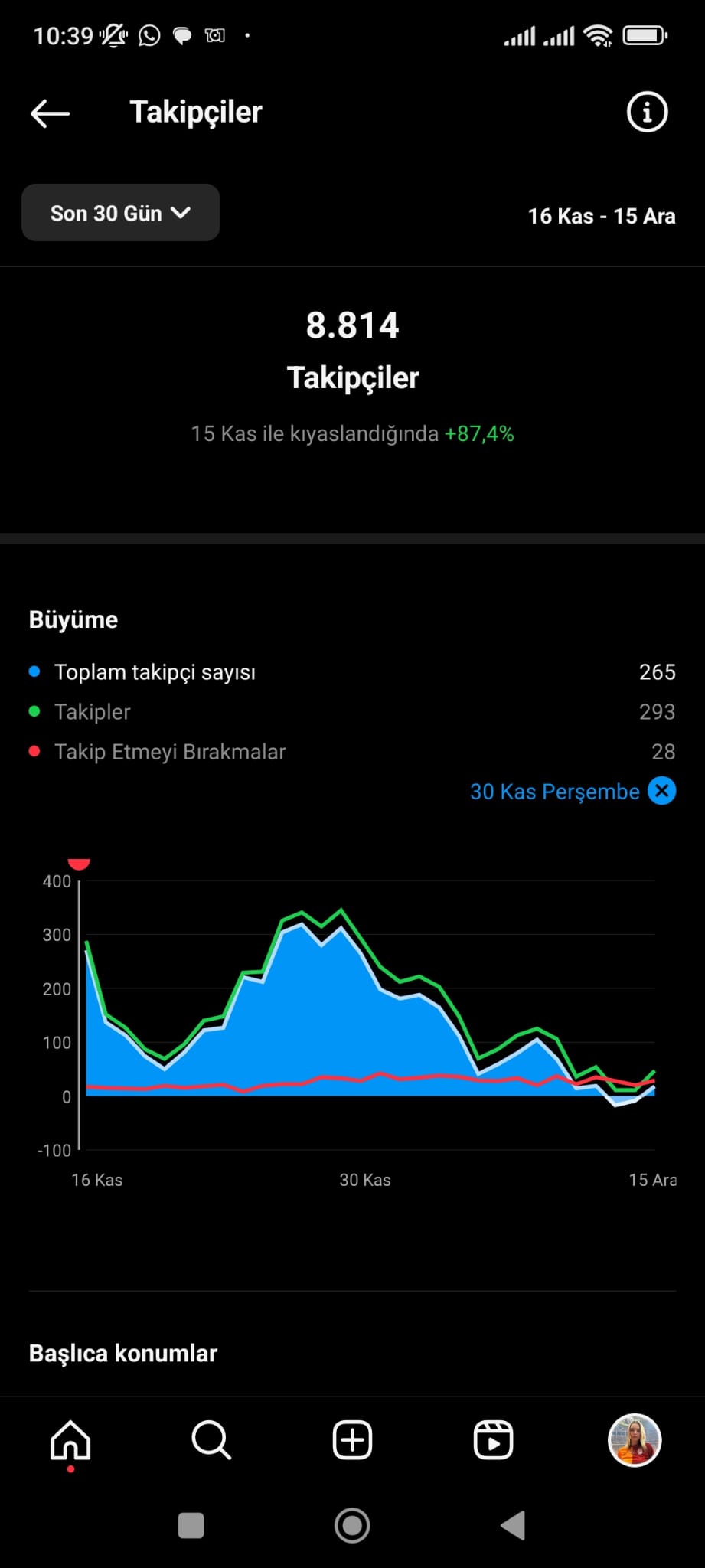Expand the Son 30 Gün dropdown
This screenshot has width=705, height=1568.
click(x=120, y=213)
